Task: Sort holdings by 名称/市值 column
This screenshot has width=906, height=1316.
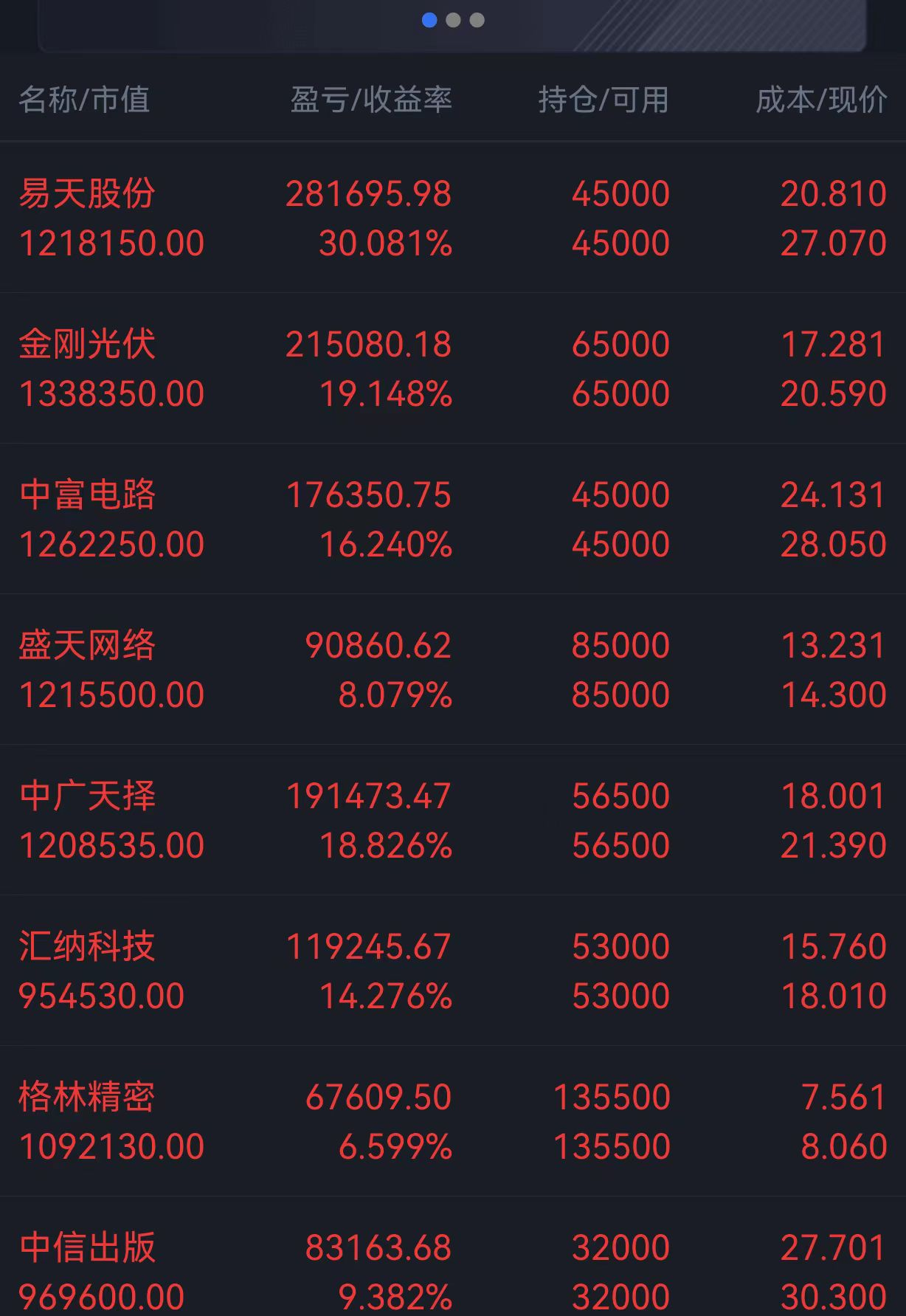Action: [83, 97]
